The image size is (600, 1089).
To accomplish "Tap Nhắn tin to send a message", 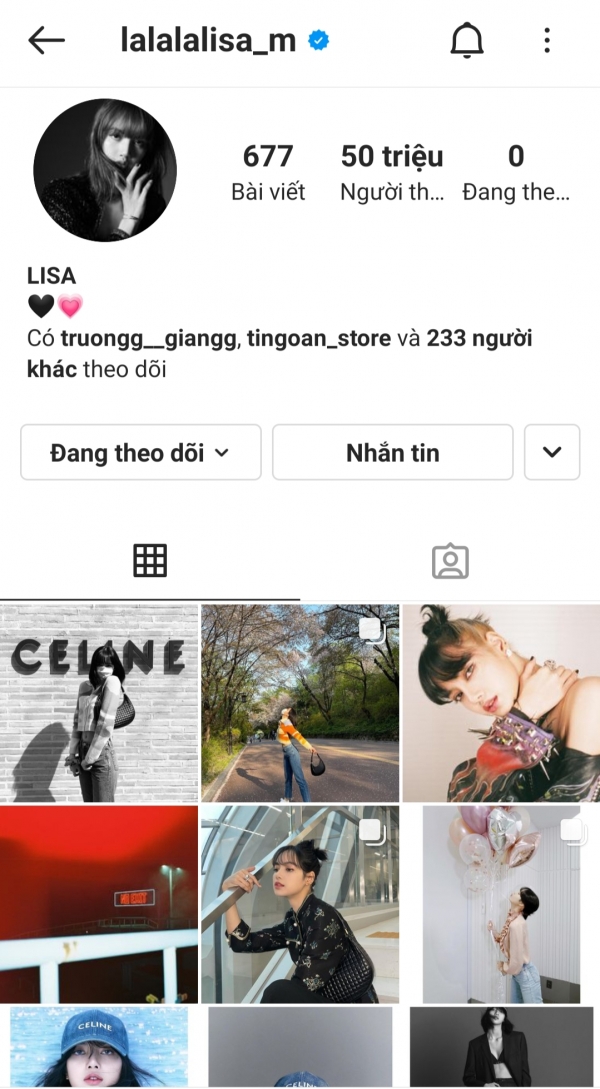I will pyautogui.click(x=392, y=452).
